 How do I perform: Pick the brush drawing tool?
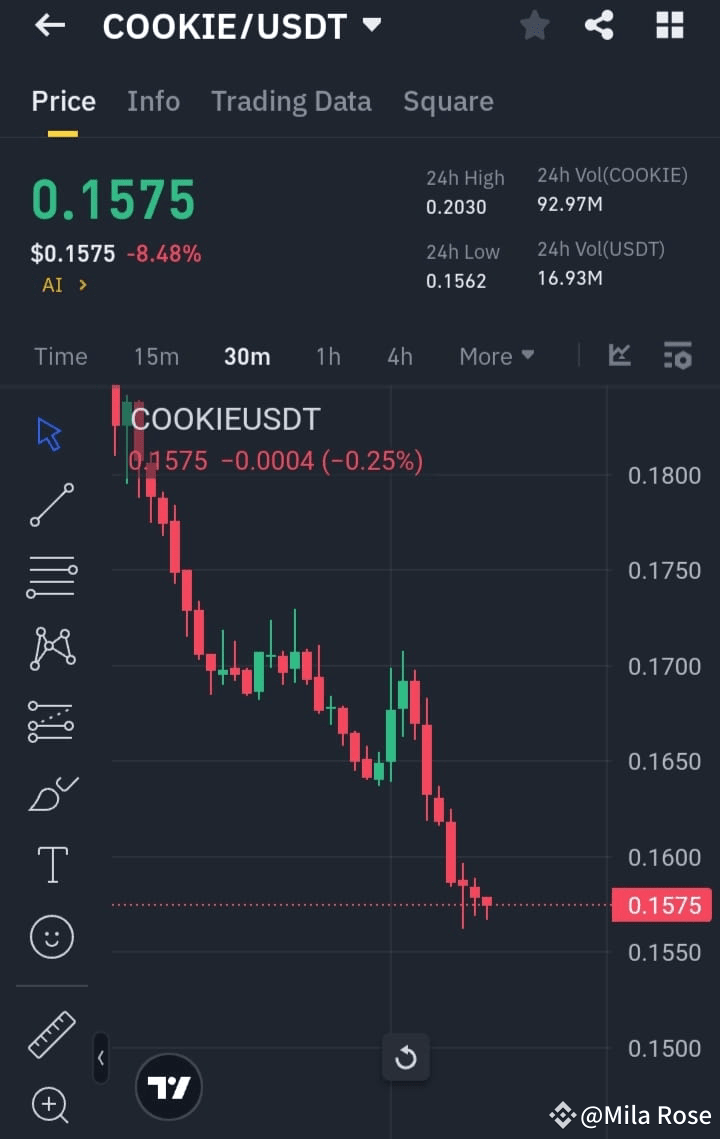(x=51, y=792)
